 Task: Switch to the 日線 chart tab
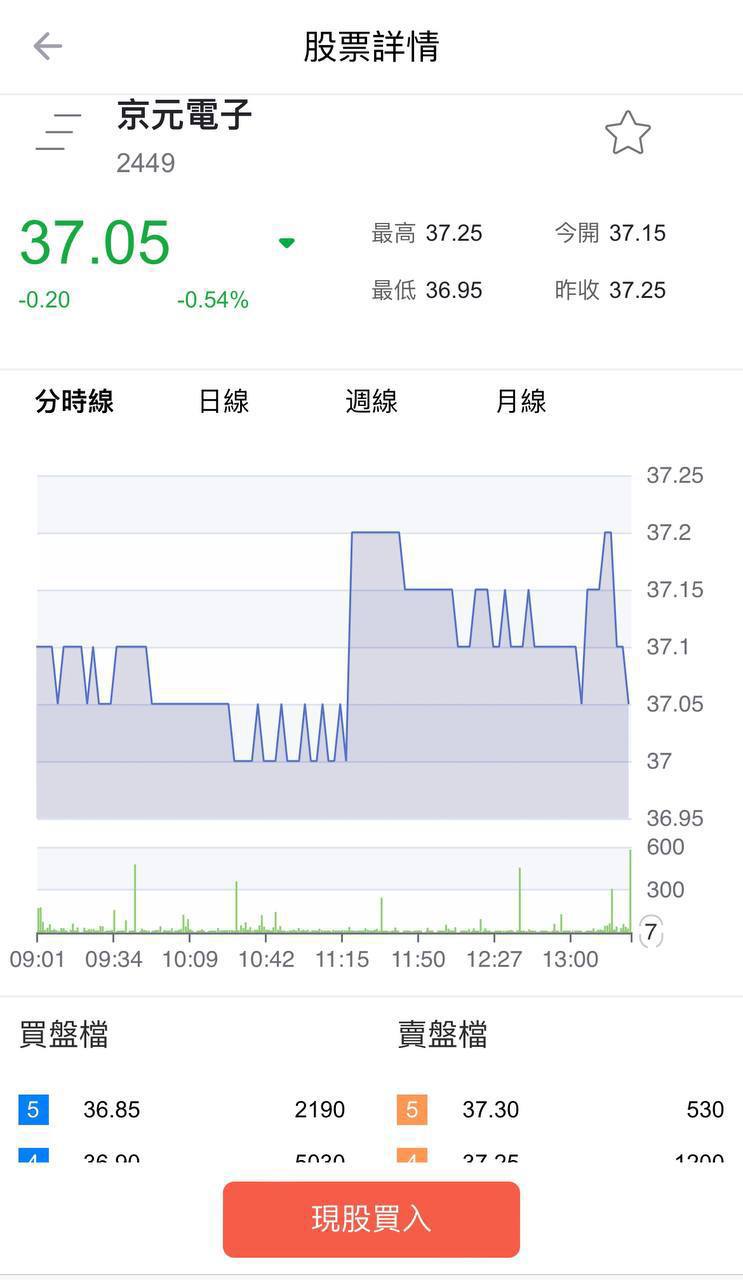point(223,402)
